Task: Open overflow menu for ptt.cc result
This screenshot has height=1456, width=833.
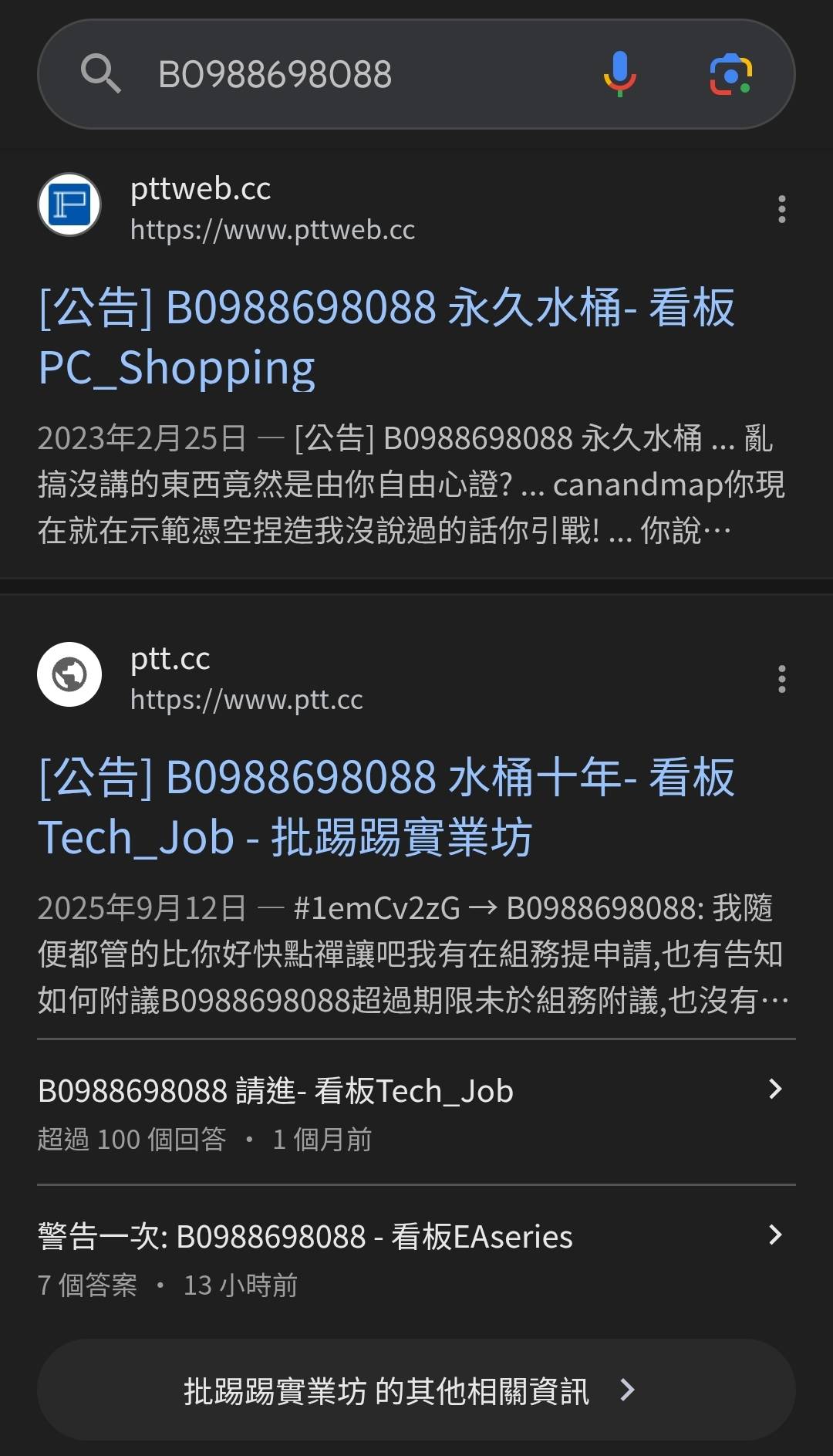Action: [781, 679]
